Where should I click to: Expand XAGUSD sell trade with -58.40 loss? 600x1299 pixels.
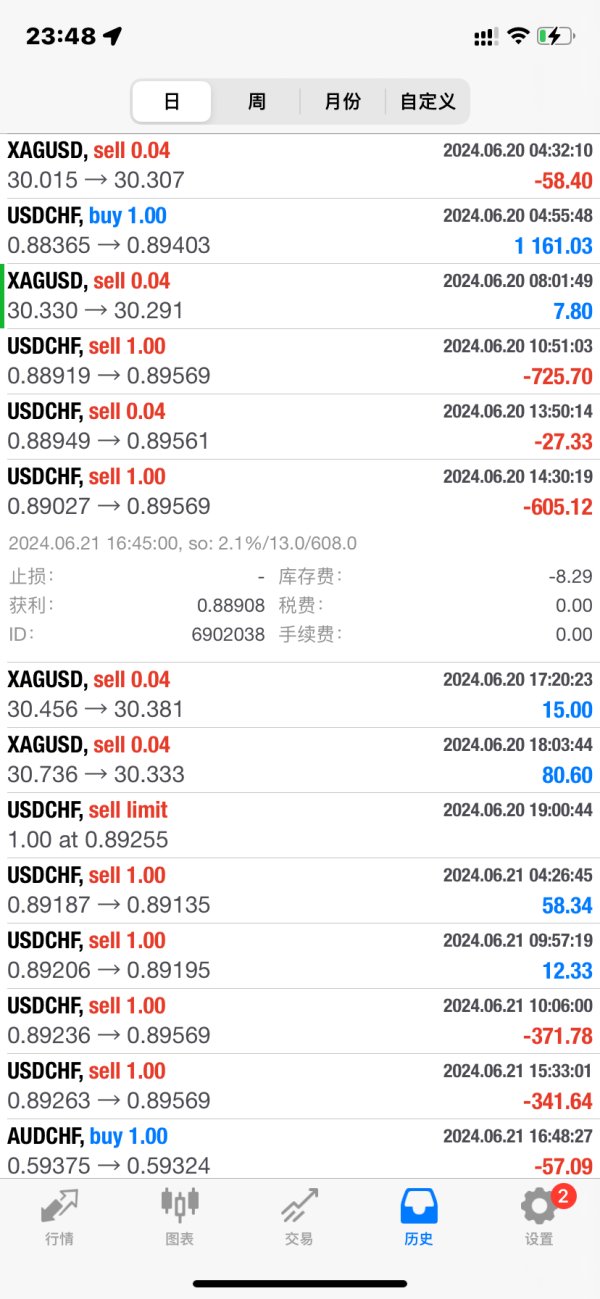pos(300,166)
